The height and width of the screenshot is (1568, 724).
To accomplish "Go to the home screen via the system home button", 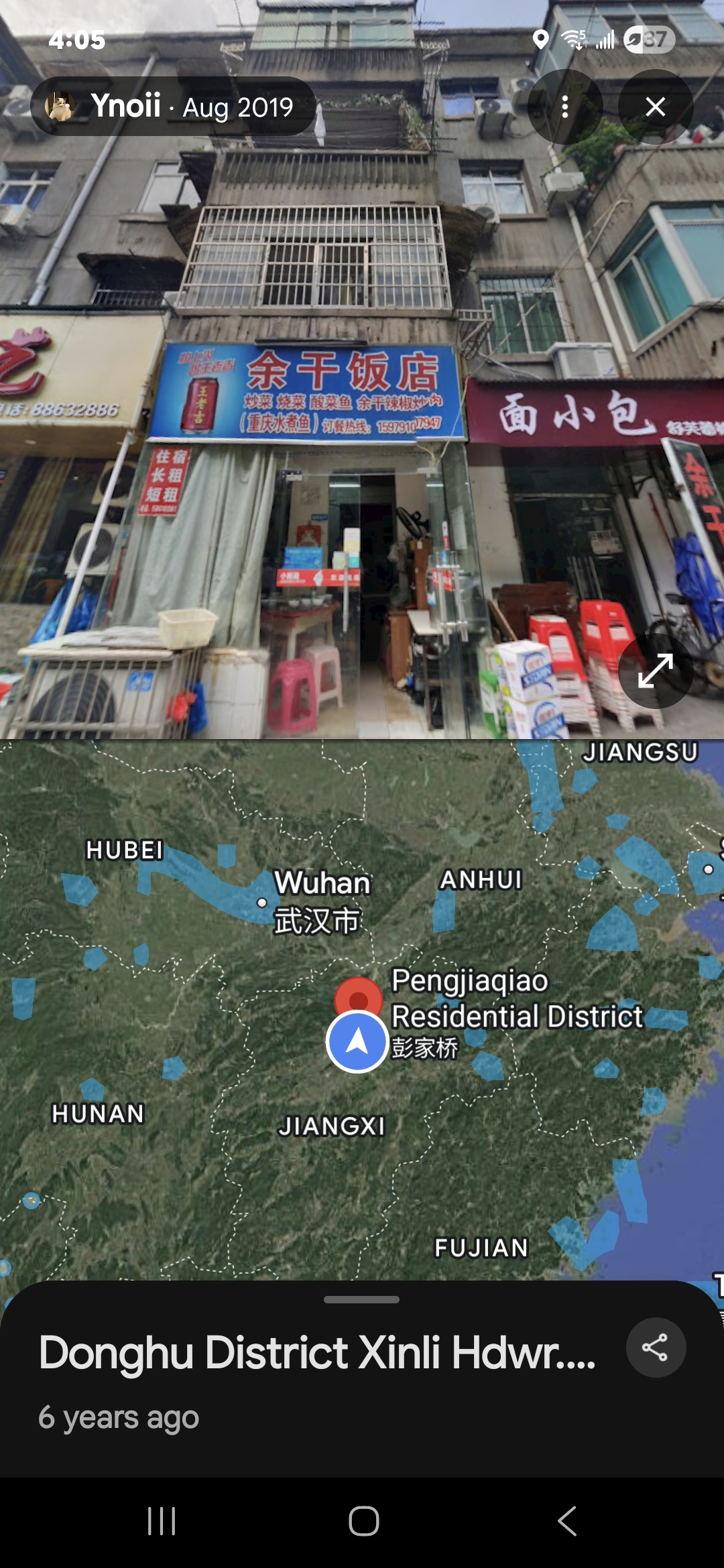I will click(363, 1521).
